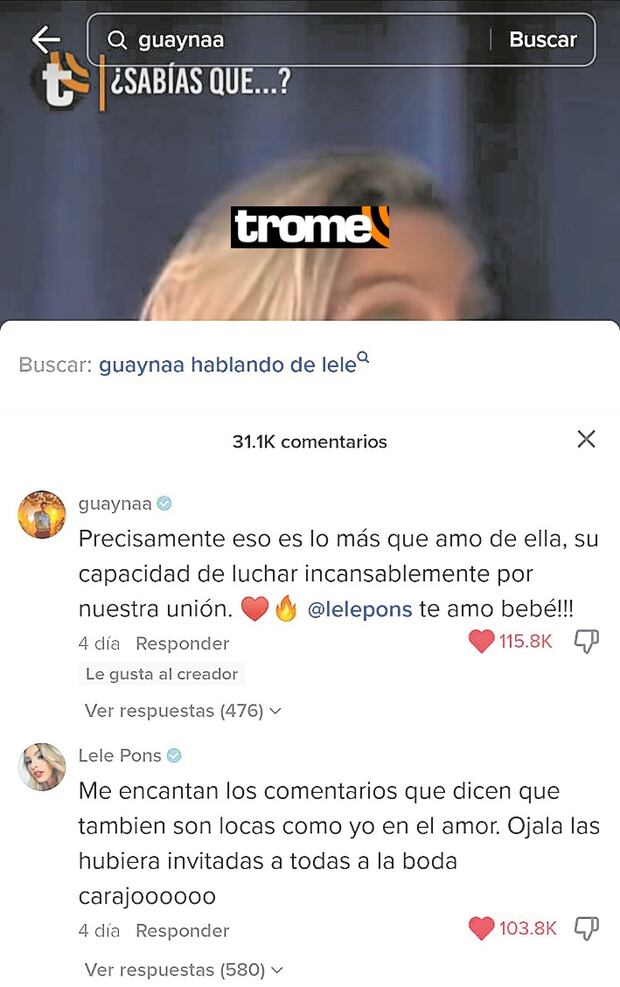
Task: Reply to Lele Pons' comment
Action: click(x=182, y=930)
